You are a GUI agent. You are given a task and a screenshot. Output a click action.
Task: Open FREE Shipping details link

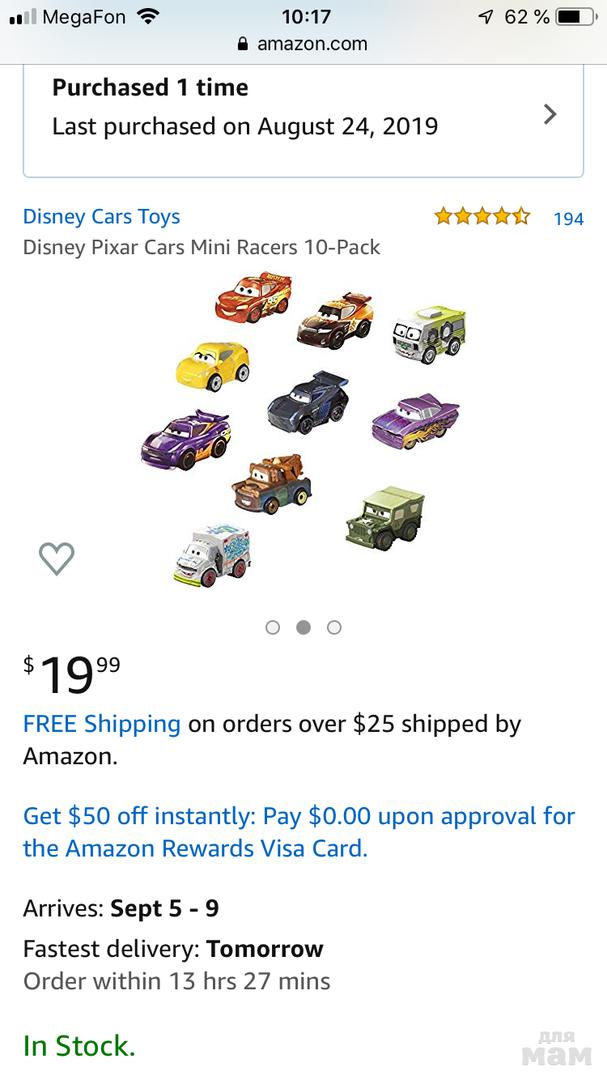[x=102, y=723]
